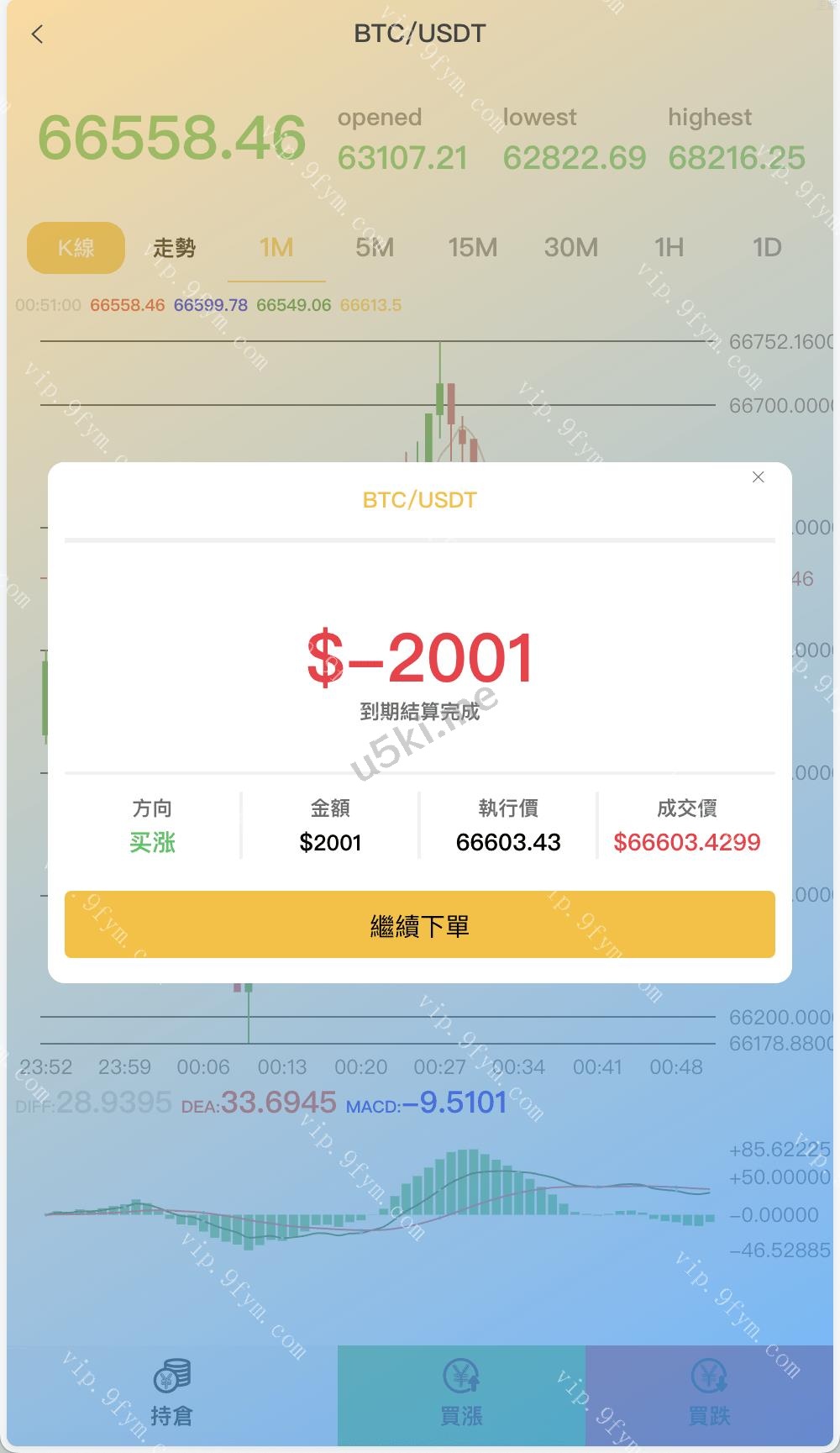The height and width of the screenshot is (1453, 840).
Task: Select the 5M timeframe
Action: click(375, 247)
